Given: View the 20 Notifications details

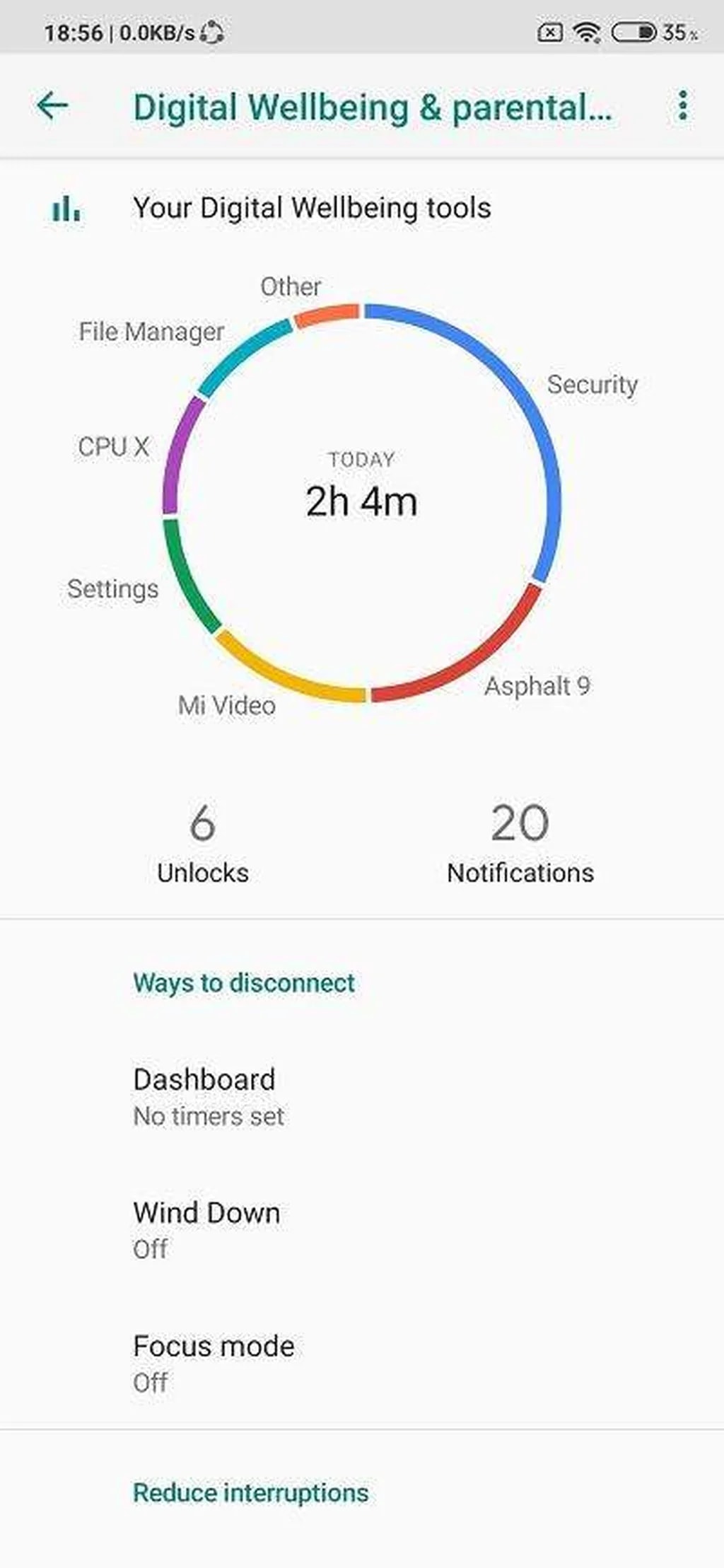Looking at the screenshot, I should (x=520, y=843).
